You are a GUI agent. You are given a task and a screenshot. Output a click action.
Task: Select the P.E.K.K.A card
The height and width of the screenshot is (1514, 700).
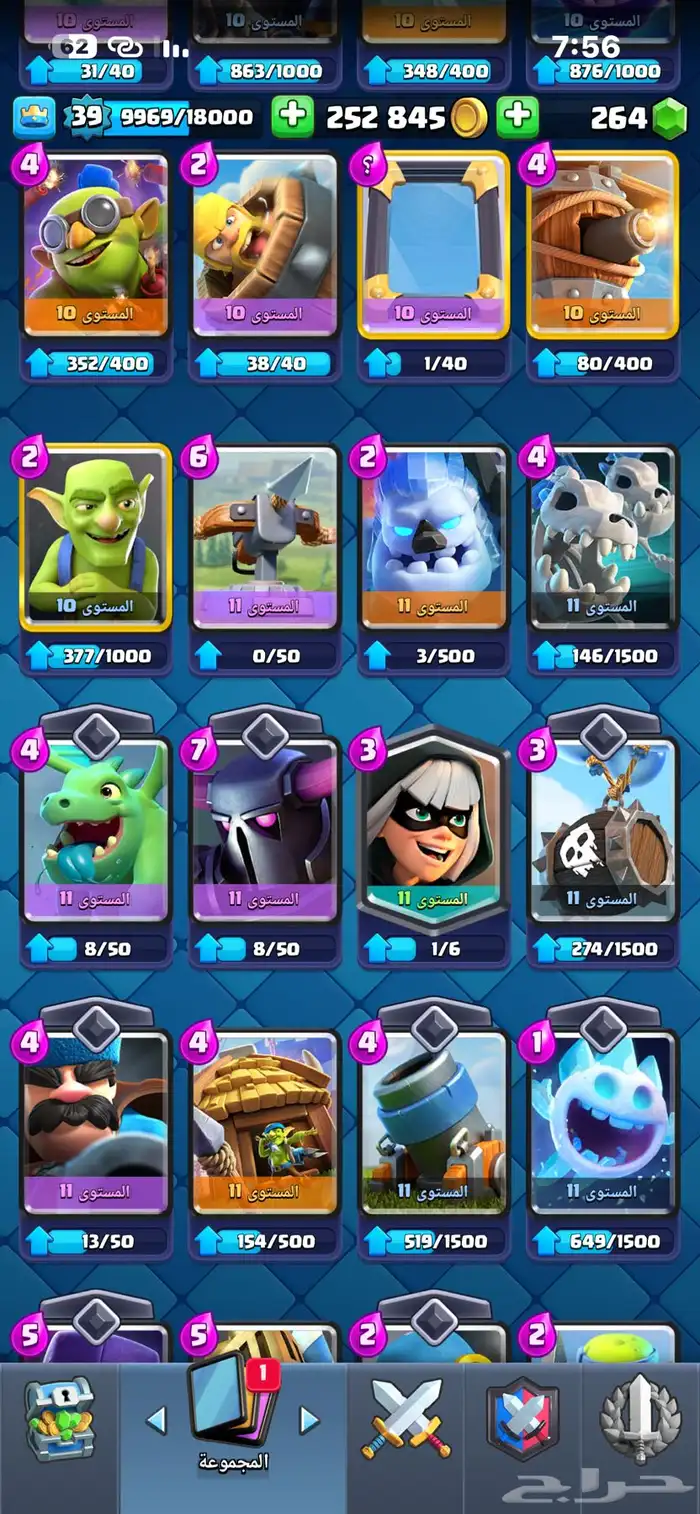pos(265,830)
